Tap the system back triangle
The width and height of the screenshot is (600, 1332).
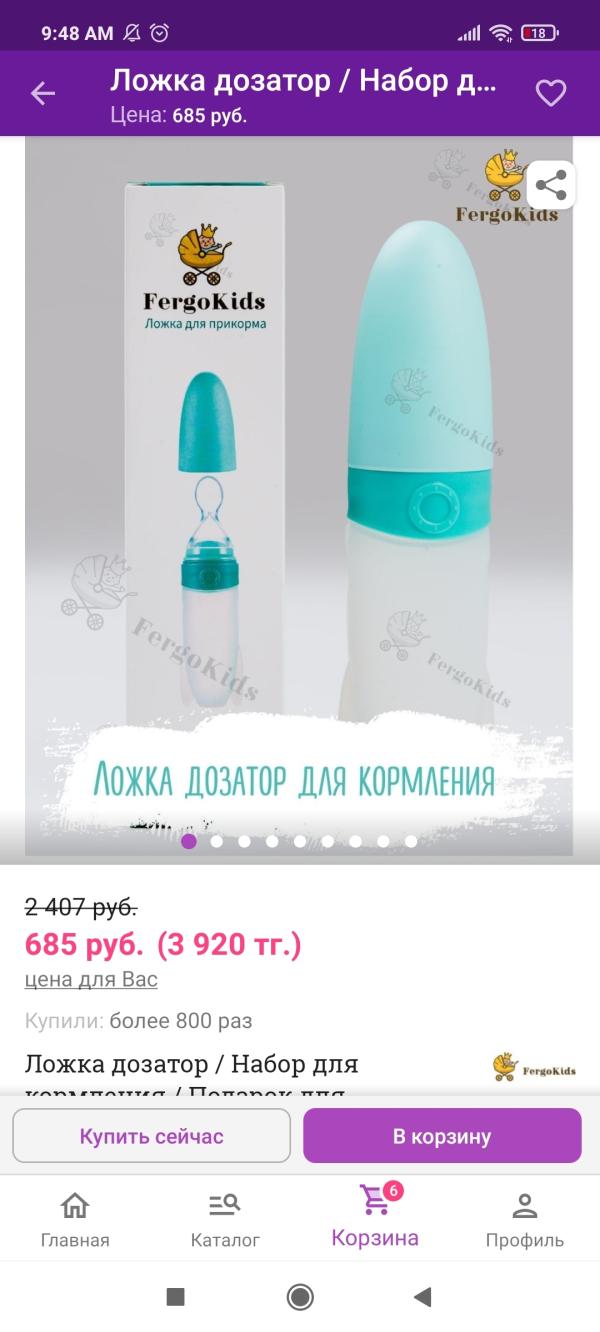tap(422, 1297)
